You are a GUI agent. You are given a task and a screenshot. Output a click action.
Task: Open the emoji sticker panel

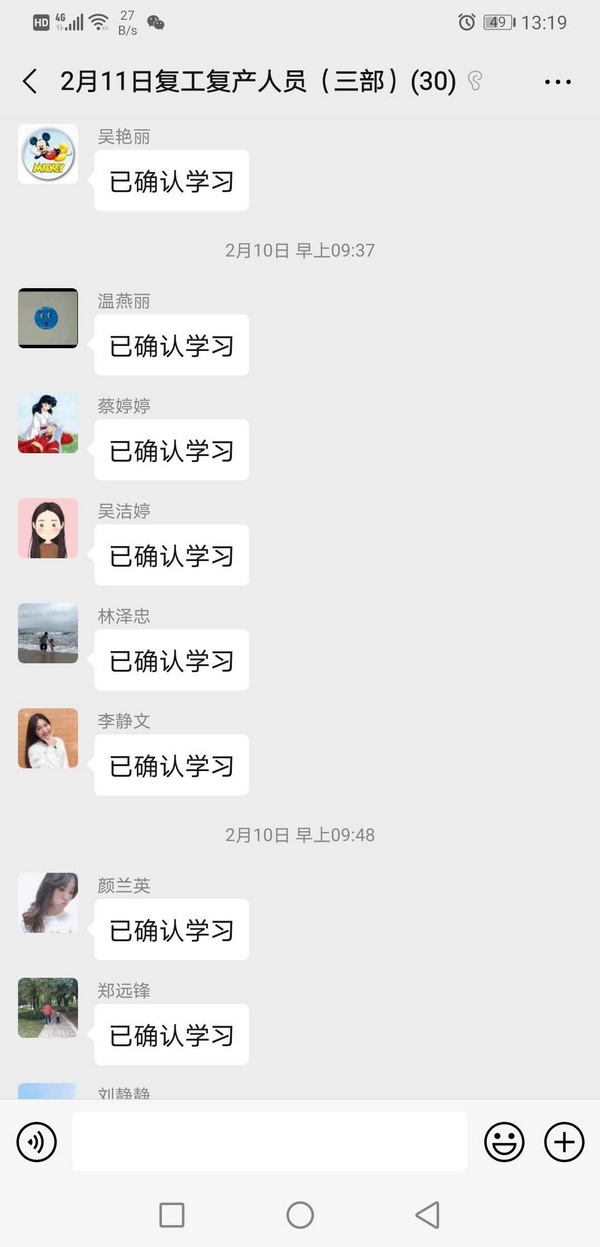[504, 1141]
